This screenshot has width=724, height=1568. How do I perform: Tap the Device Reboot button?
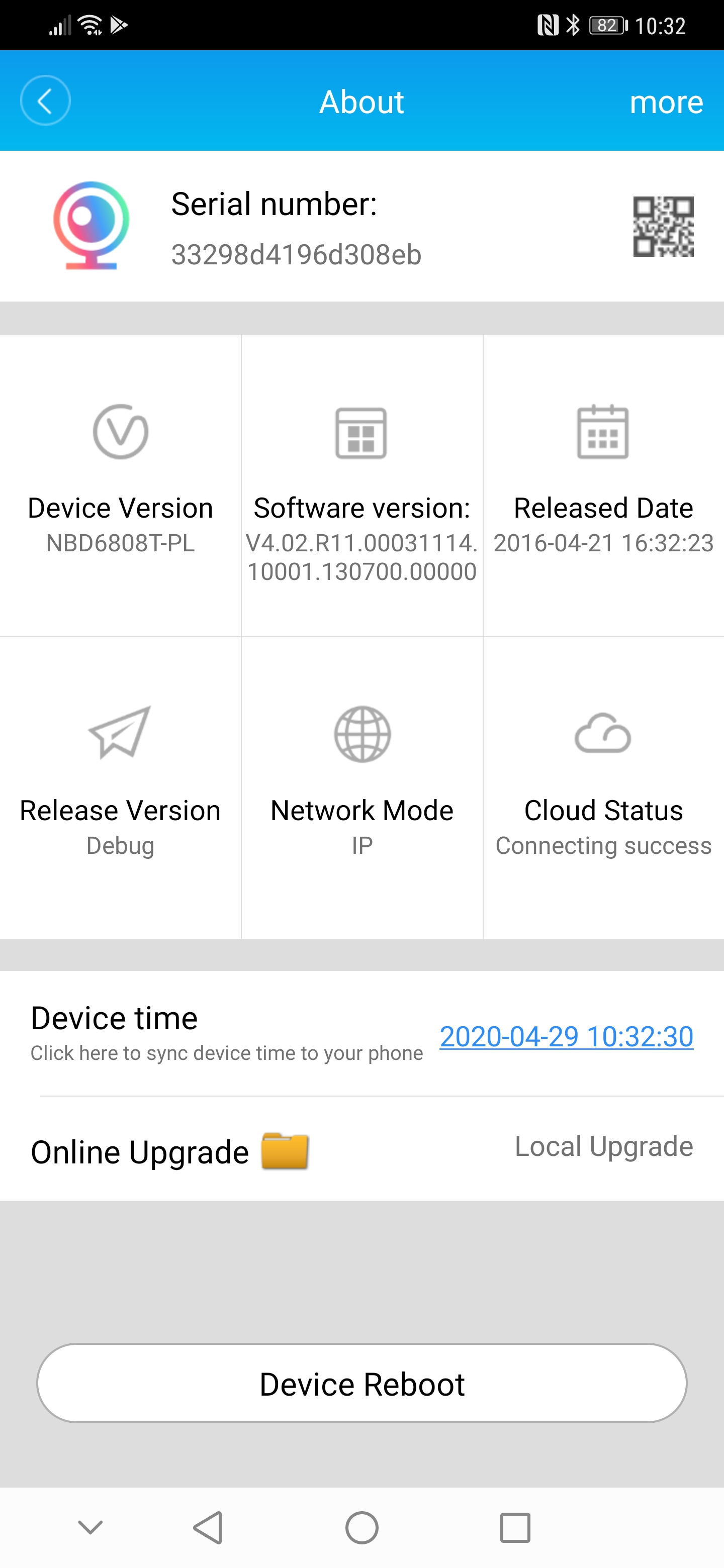(x=361, y=1383)
